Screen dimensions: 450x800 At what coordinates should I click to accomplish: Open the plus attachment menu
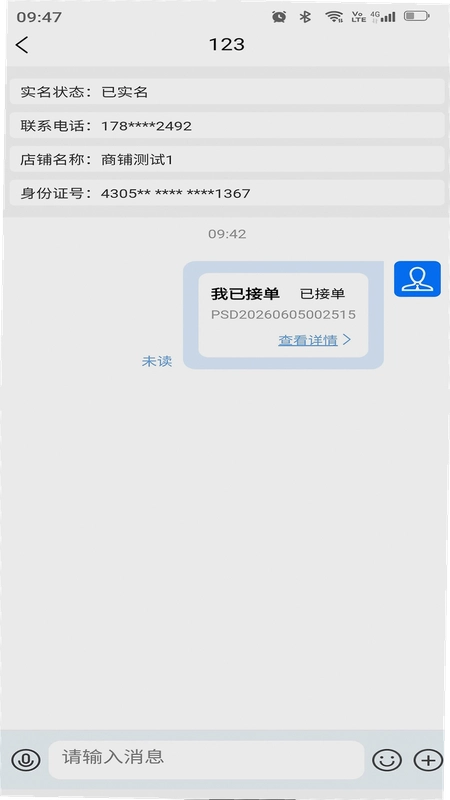pyautogui.click(x=428, y=761)
